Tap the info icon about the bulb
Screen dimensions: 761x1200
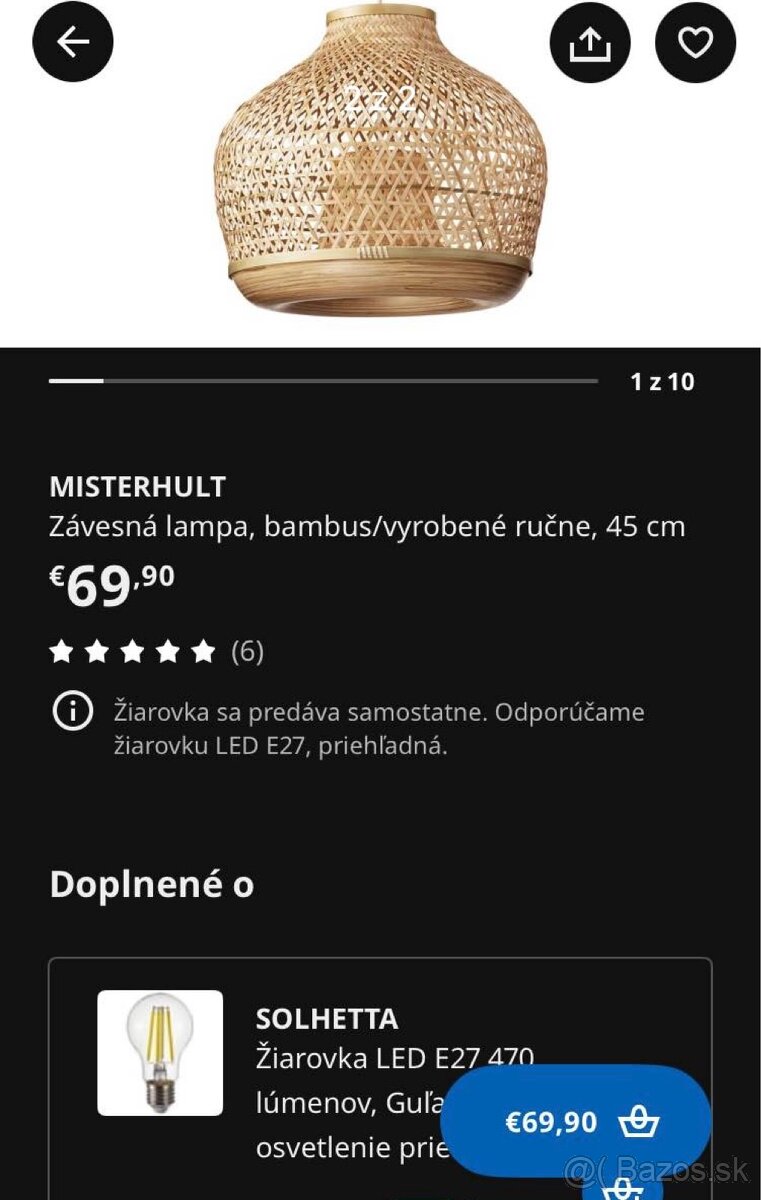[69, 712]
